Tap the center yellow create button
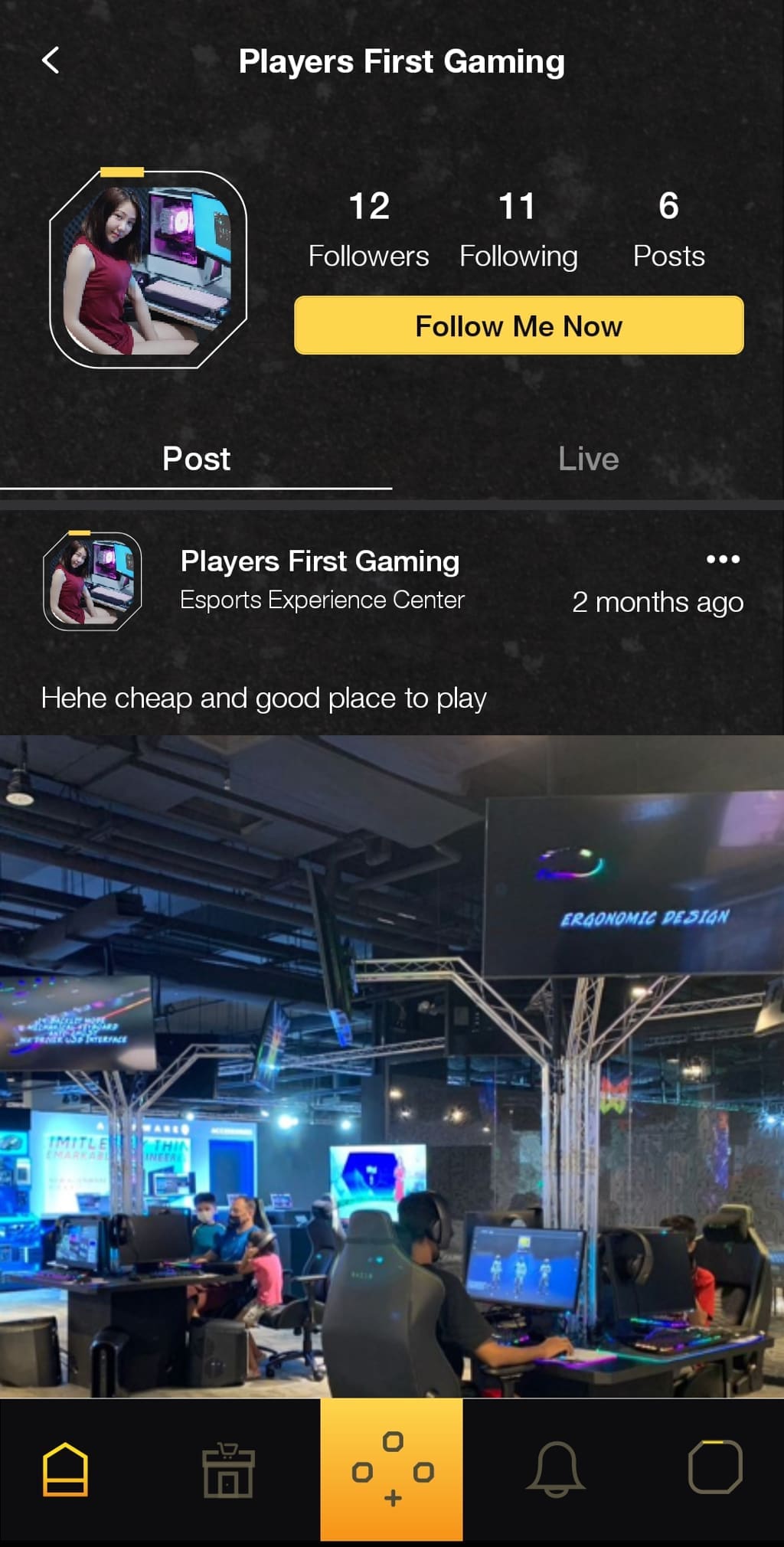Viewport: 784px width, 1547px height. point(392,1469)
